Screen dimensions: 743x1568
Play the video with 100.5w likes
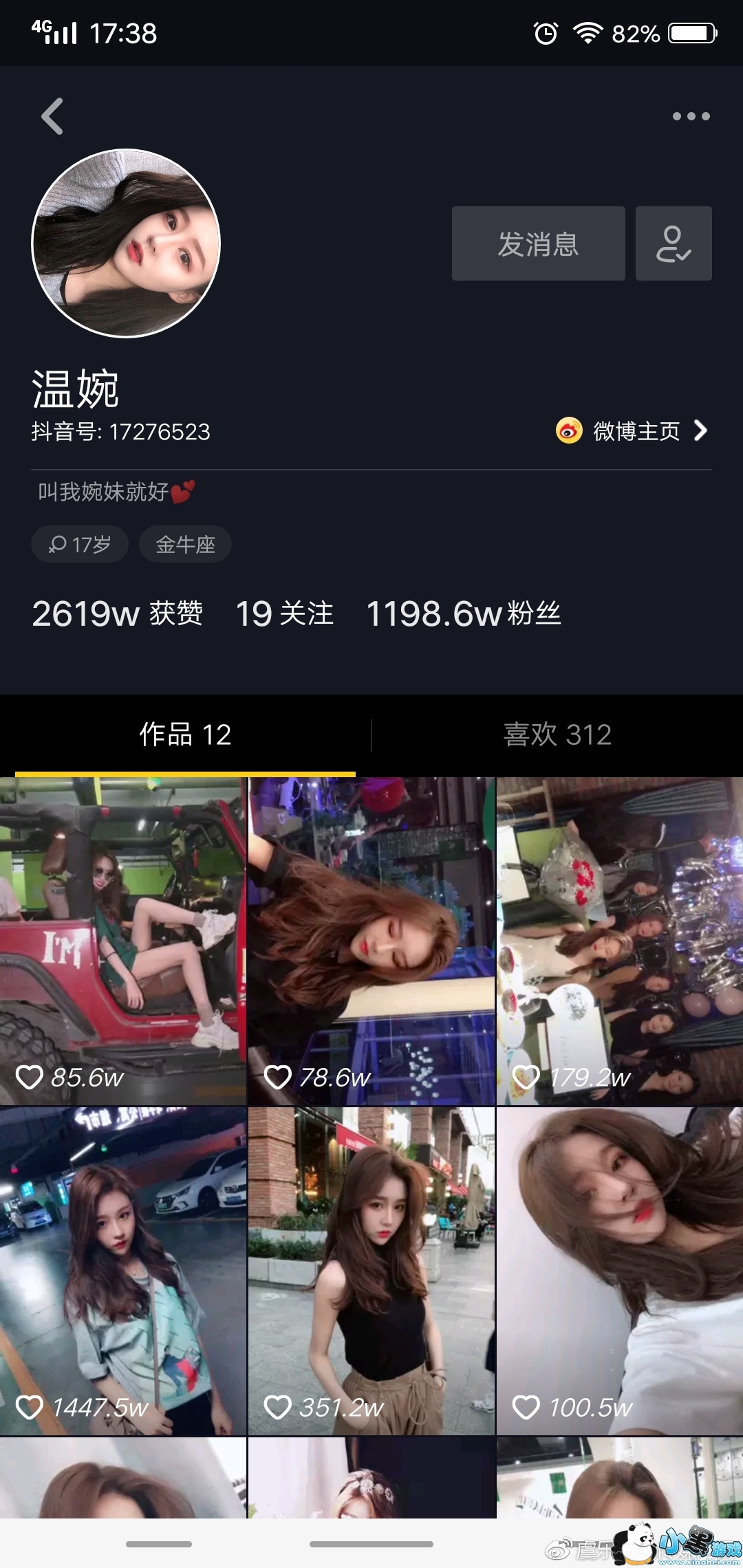click(620, 1270)
